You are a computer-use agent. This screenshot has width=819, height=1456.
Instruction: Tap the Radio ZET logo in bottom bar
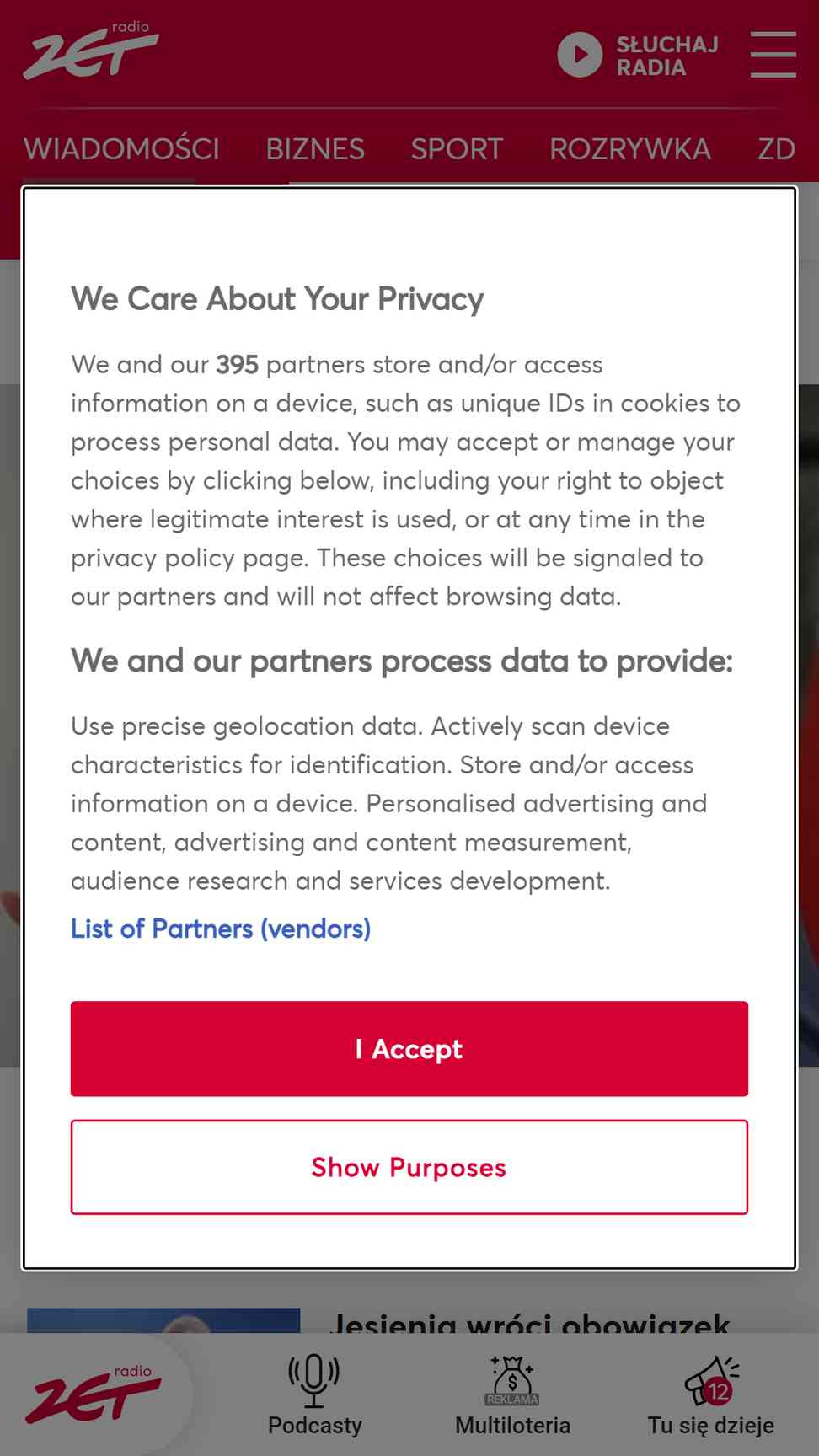click(x=93, y=1395)
